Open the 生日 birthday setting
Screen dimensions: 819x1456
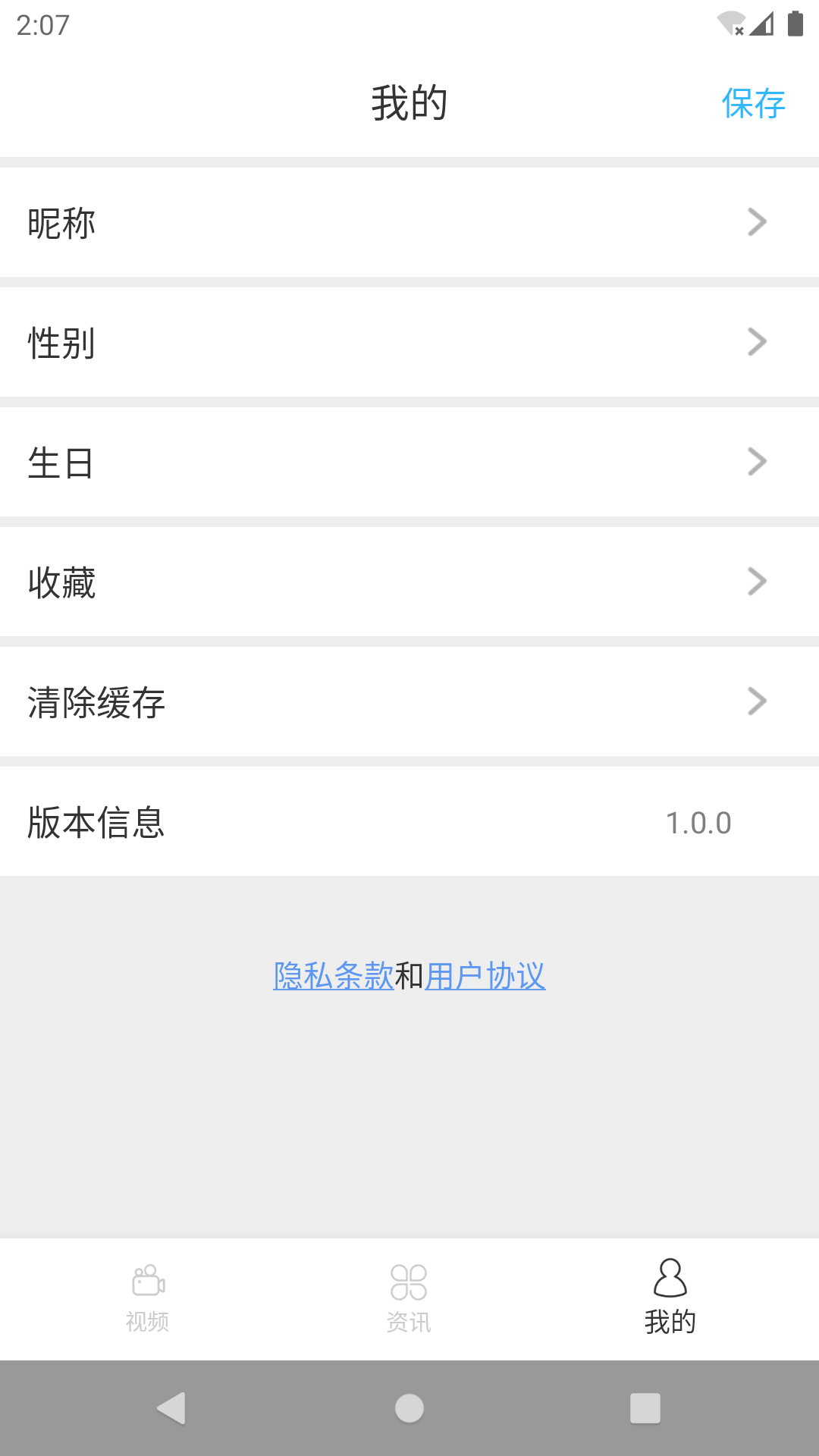(x=409, y=463)
